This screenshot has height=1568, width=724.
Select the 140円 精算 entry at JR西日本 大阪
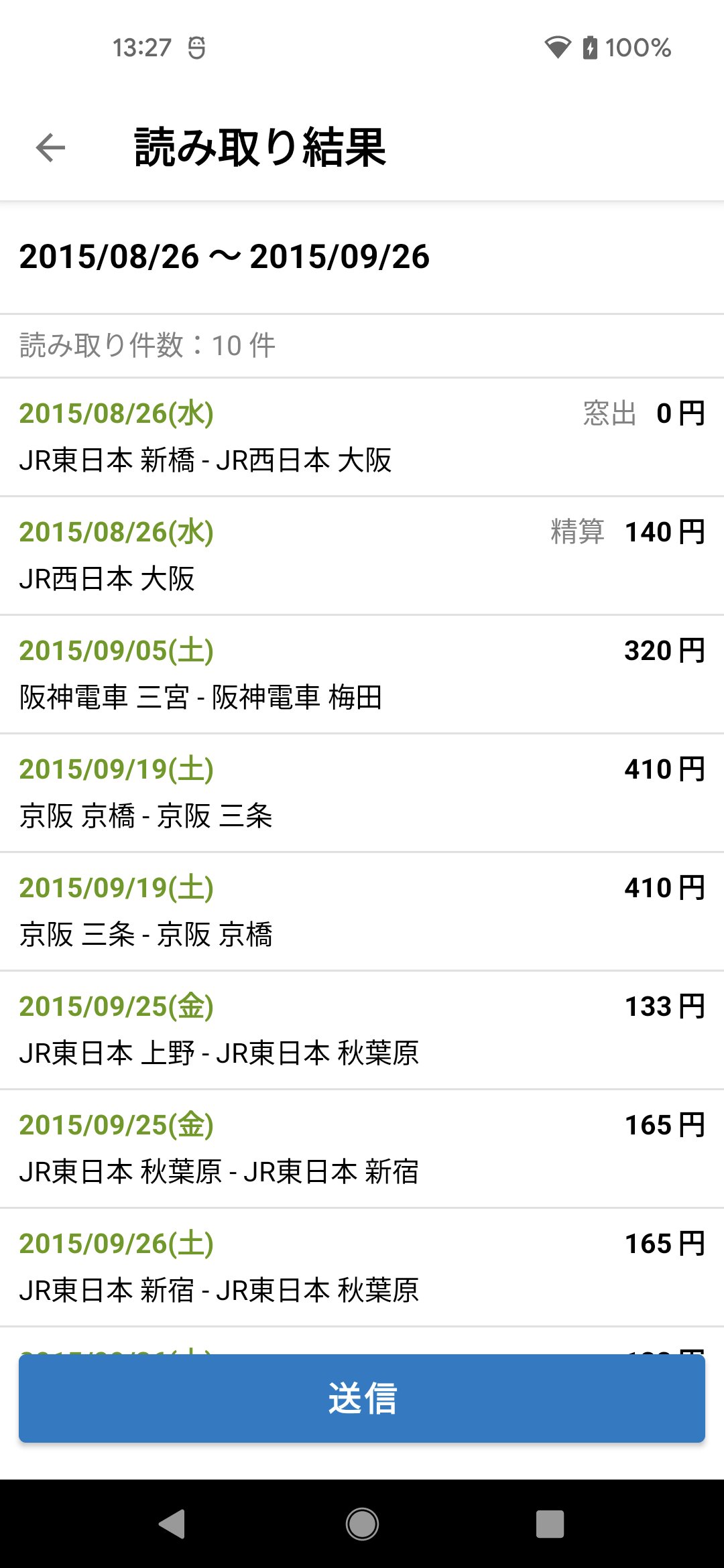(362, 556)
